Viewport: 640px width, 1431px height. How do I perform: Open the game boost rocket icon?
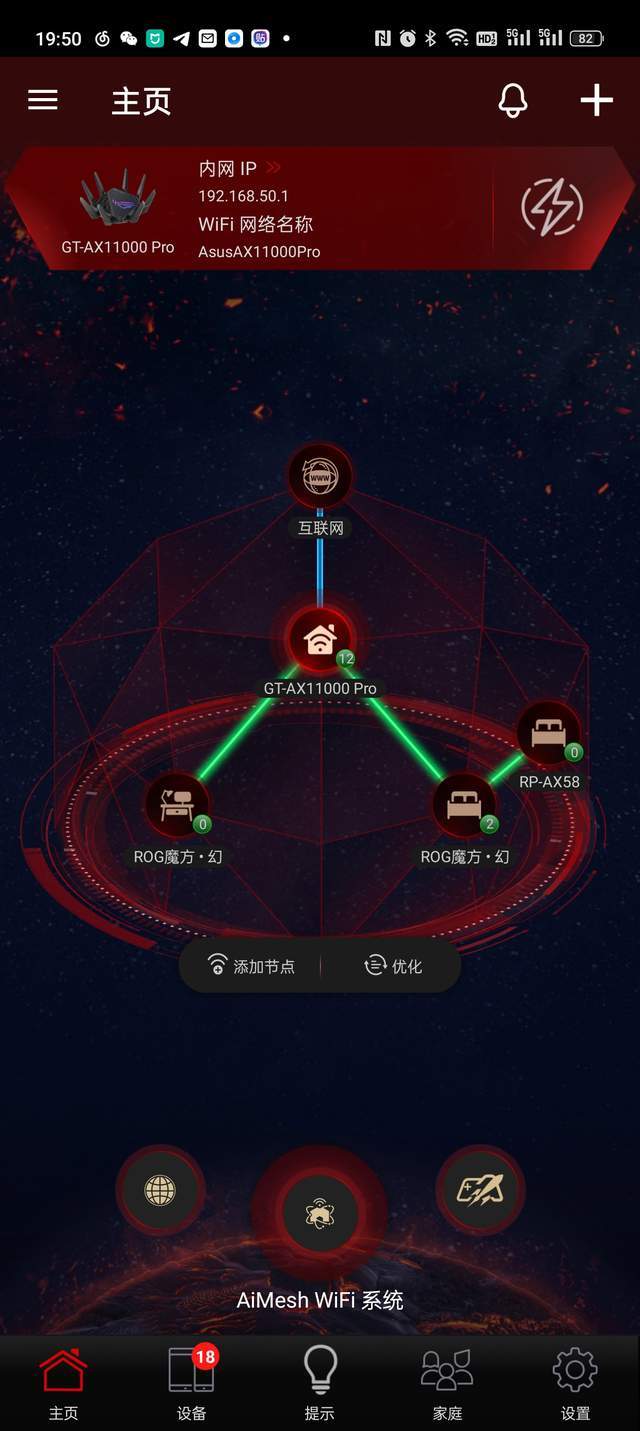[x=480, y=1189]
